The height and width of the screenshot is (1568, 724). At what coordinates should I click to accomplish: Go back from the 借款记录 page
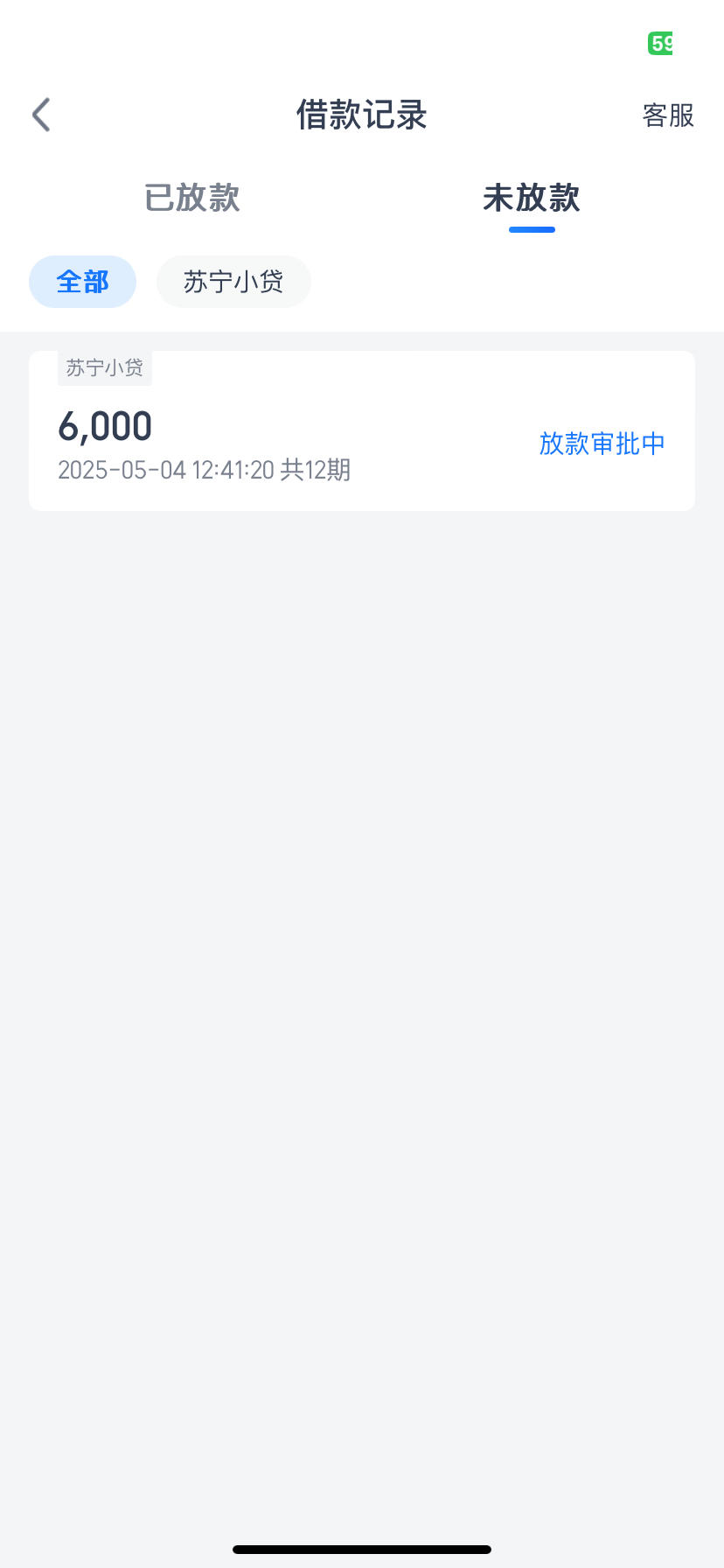41,115
